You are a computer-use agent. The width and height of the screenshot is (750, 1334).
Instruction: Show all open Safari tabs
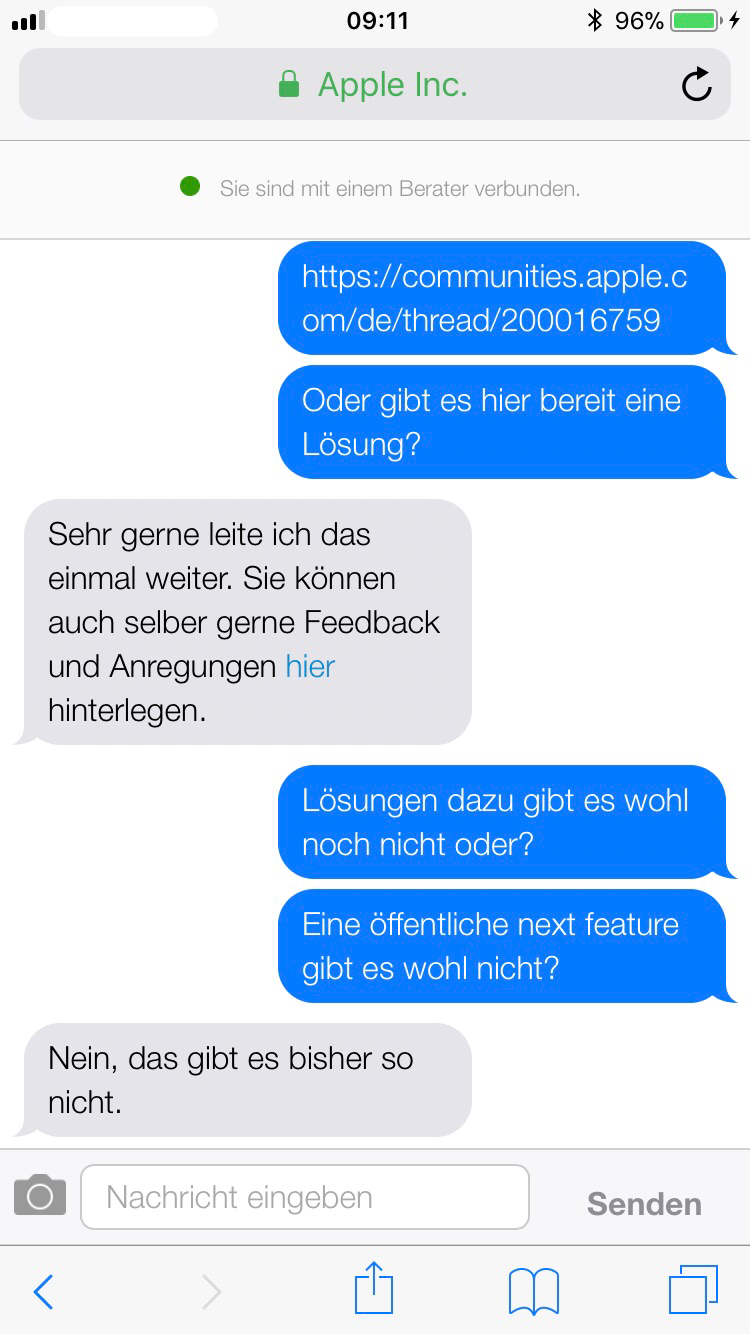(693, 1290)
